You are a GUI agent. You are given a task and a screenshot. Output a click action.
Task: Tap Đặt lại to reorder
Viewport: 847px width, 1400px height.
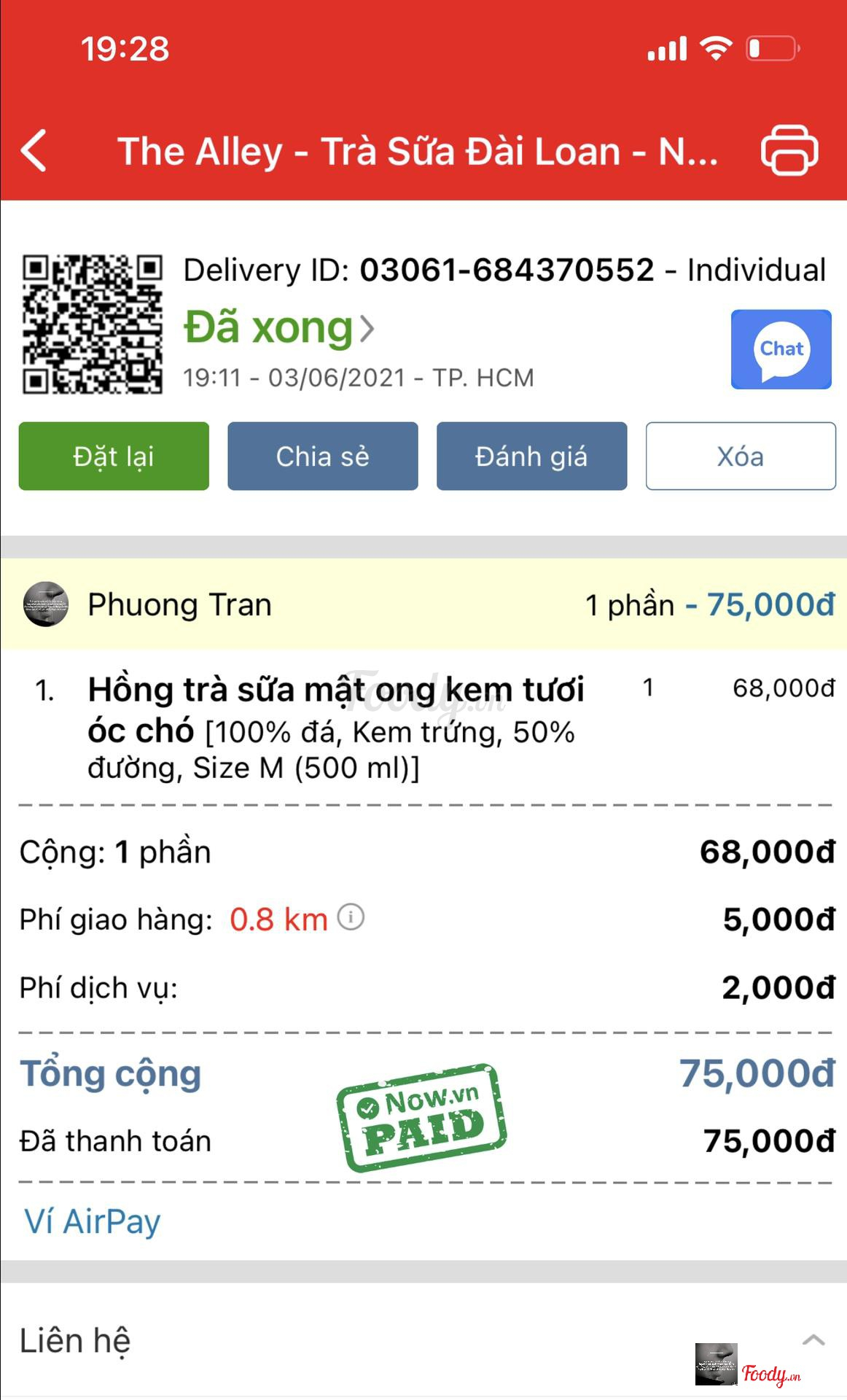[x=114, y=456]
